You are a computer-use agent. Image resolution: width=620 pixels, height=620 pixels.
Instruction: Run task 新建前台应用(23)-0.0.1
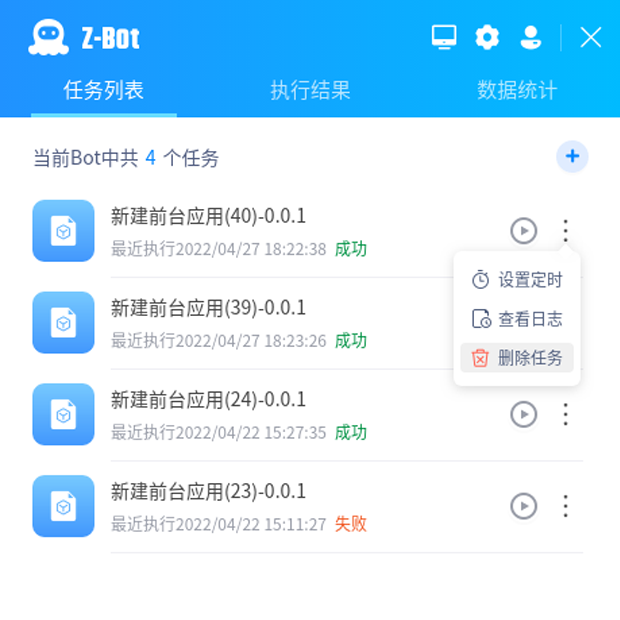(523, 506)
